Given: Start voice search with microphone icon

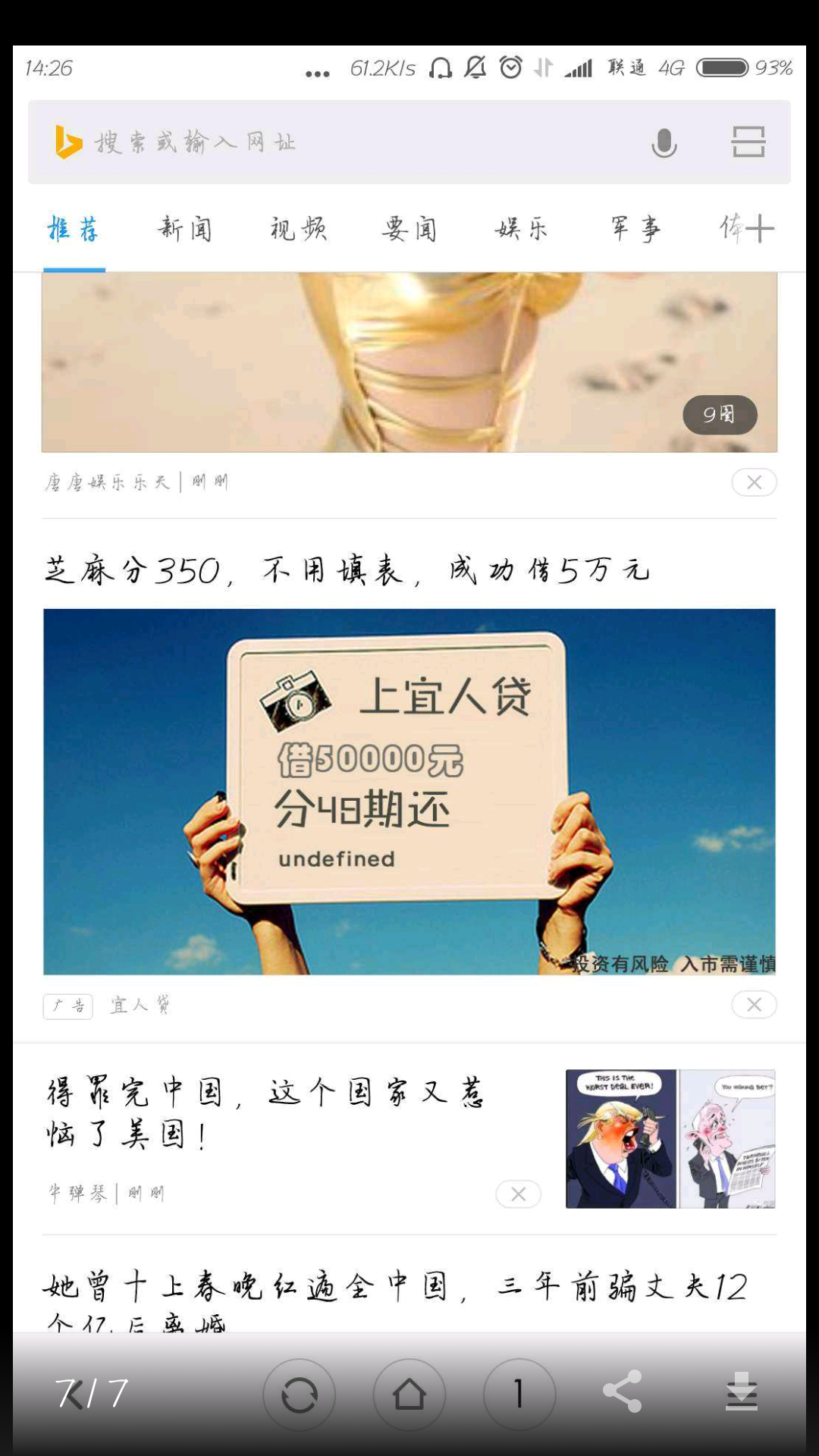Looking at the screenshot, I should point(664,143).
